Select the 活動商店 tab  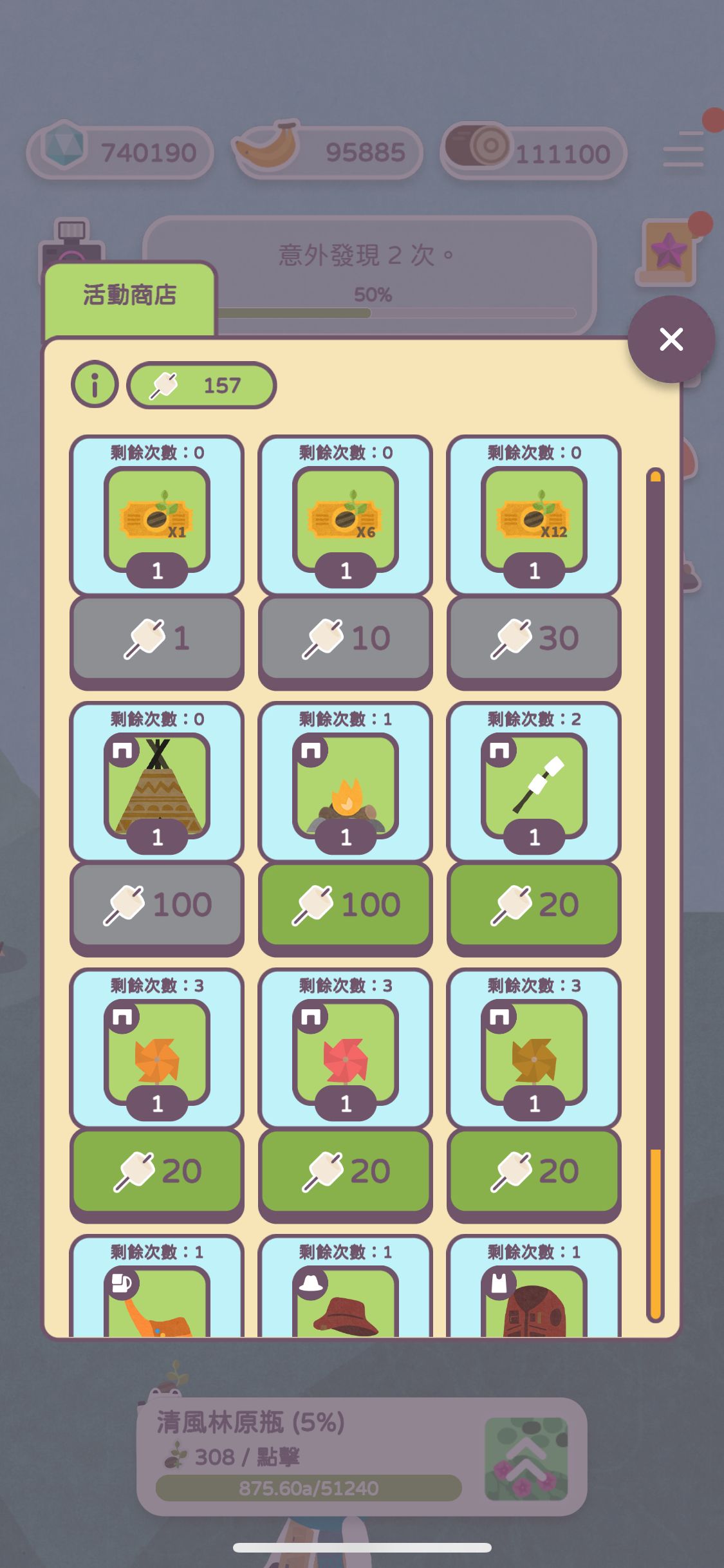point(129,296)
